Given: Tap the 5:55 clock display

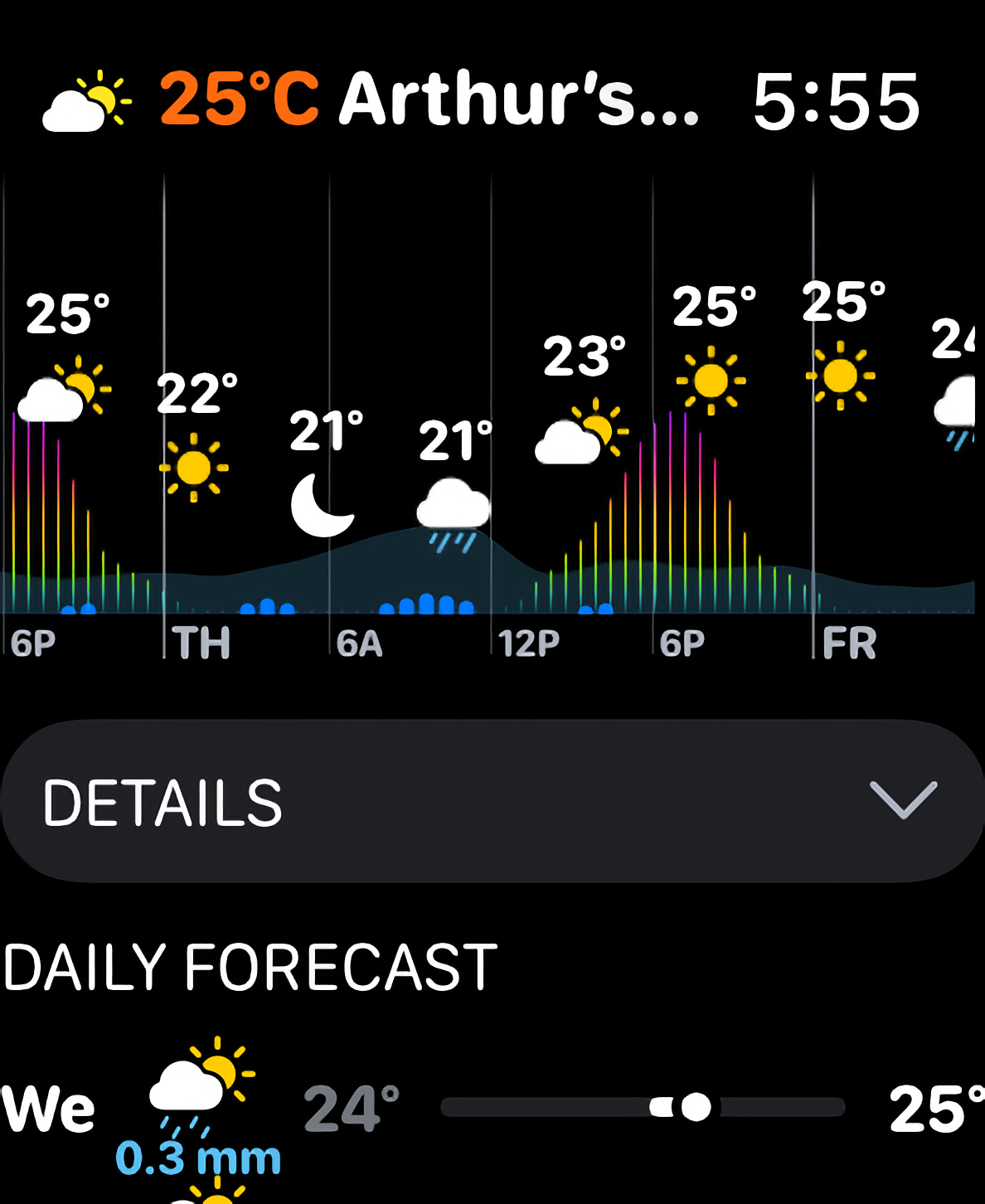Looking at the screenshot, I should 835,100.
